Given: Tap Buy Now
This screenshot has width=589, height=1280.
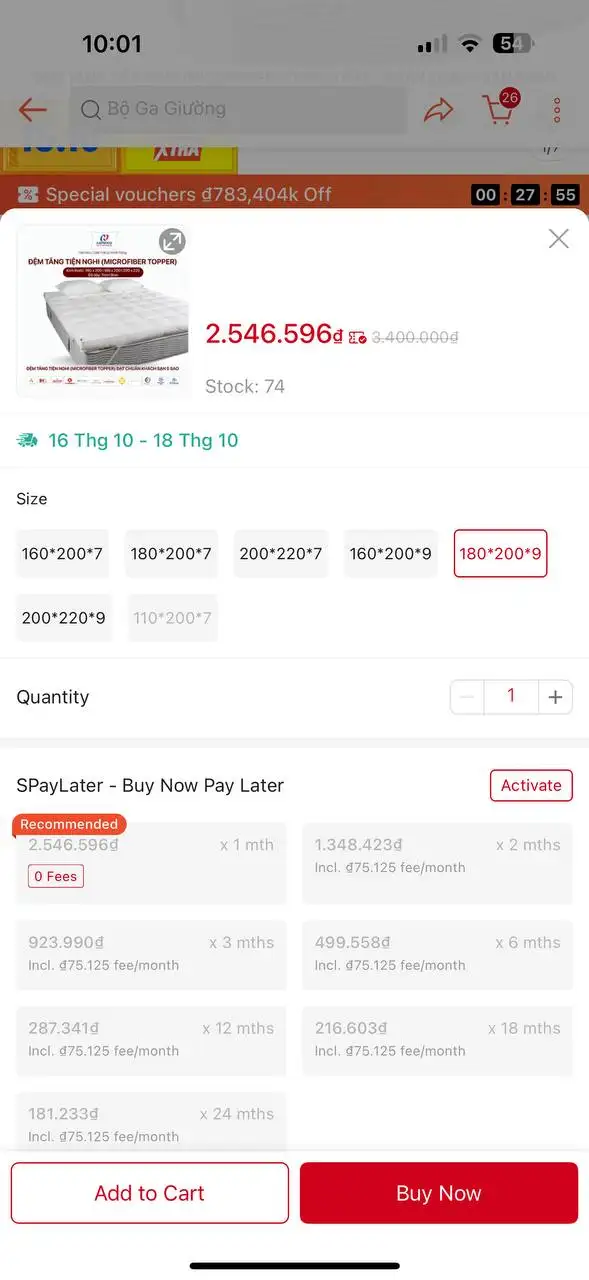Looking at the screenshot, I should click(439, 1193).
